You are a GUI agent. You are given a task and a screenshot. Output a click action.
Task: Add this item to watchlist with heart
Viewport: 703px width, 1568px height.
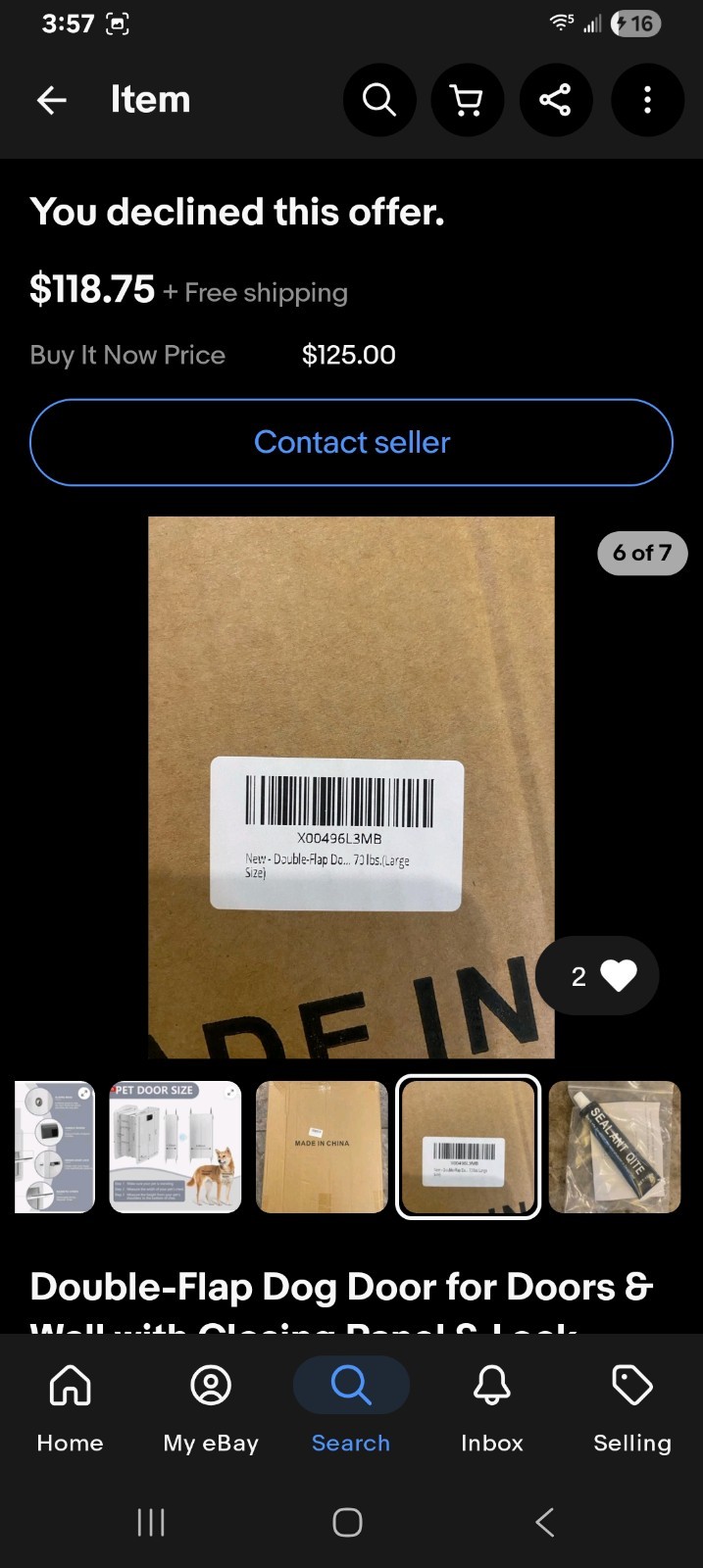tap(598, 975)
